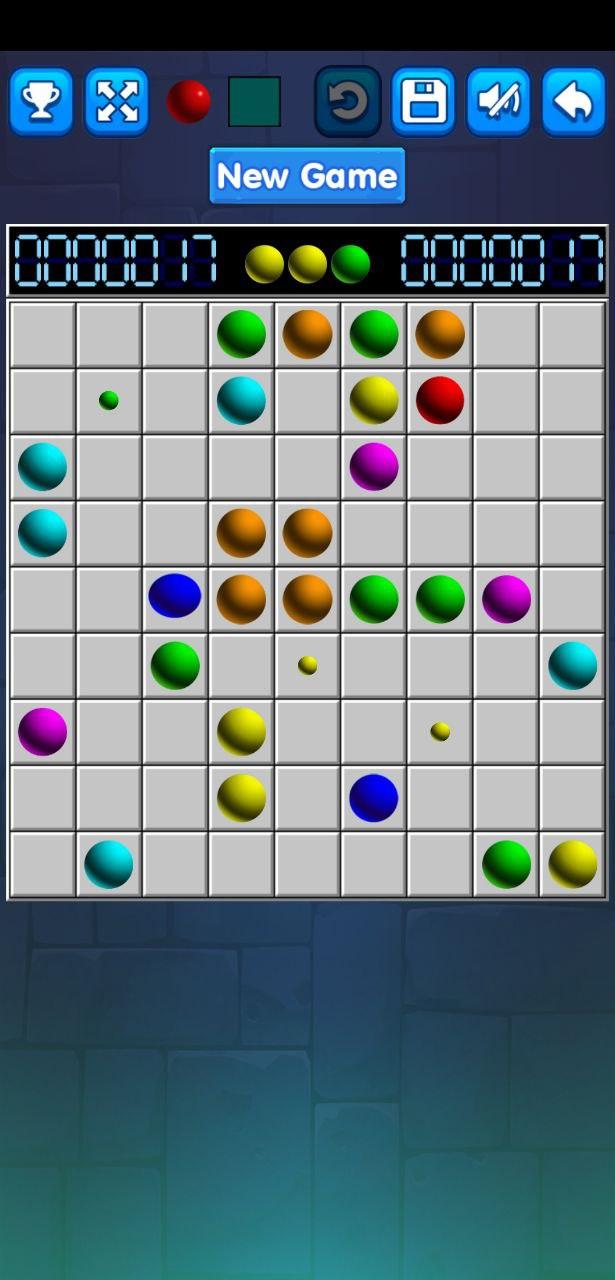
Task: Pick the dark green background swatch
Action: pos(254,102)
